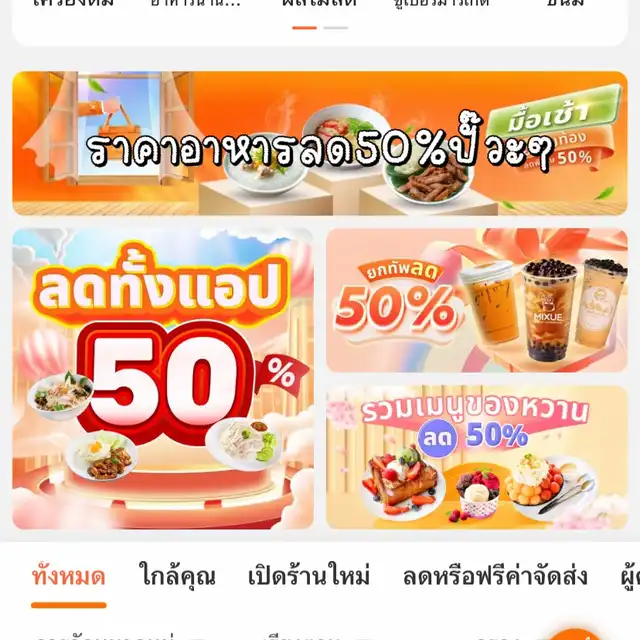Open the 50% off breakfast food banner

[x=320, y=143]
